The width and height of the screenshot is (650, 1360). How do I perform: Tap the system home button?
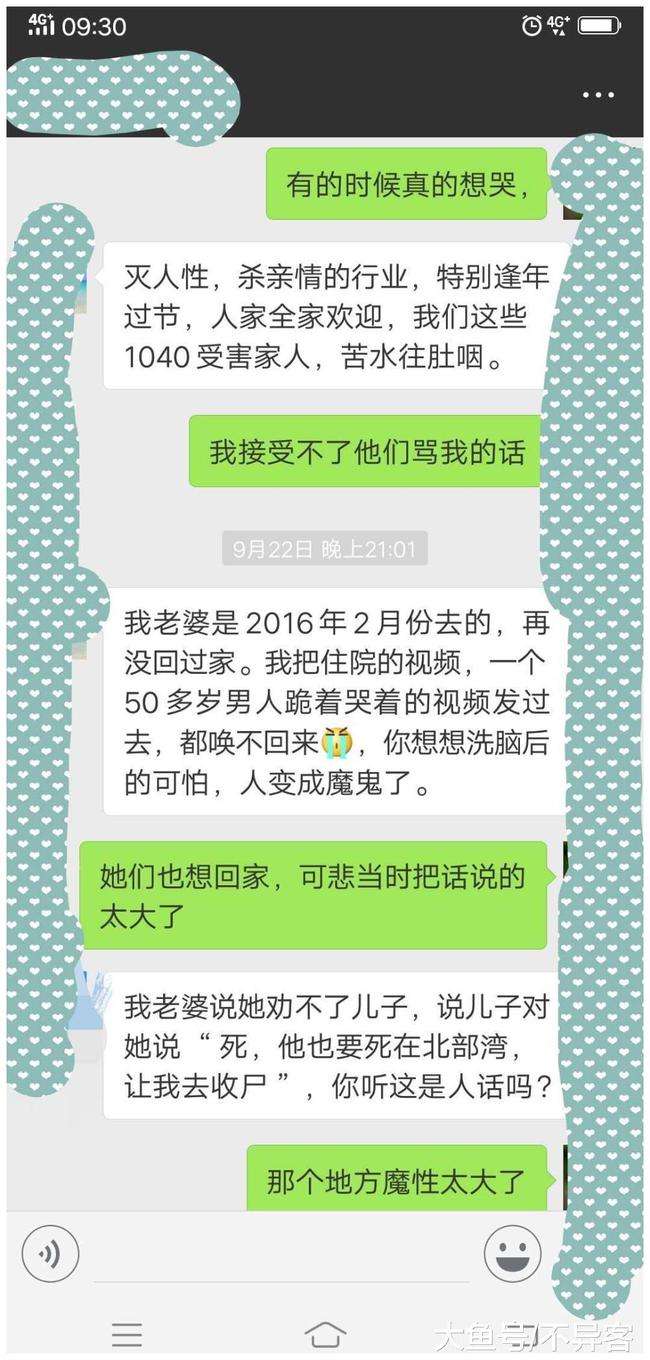pyautogui.click(x=325, y=1334)
